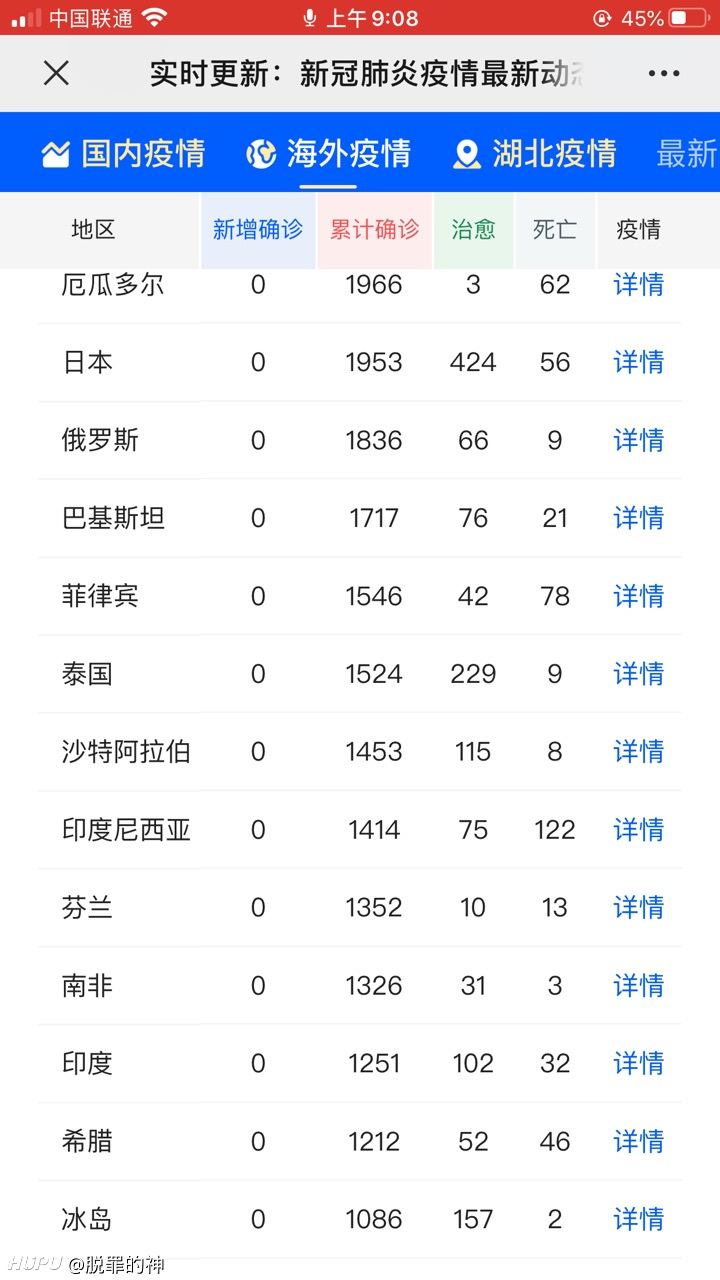Select the 海外疫情 tab

329,154
